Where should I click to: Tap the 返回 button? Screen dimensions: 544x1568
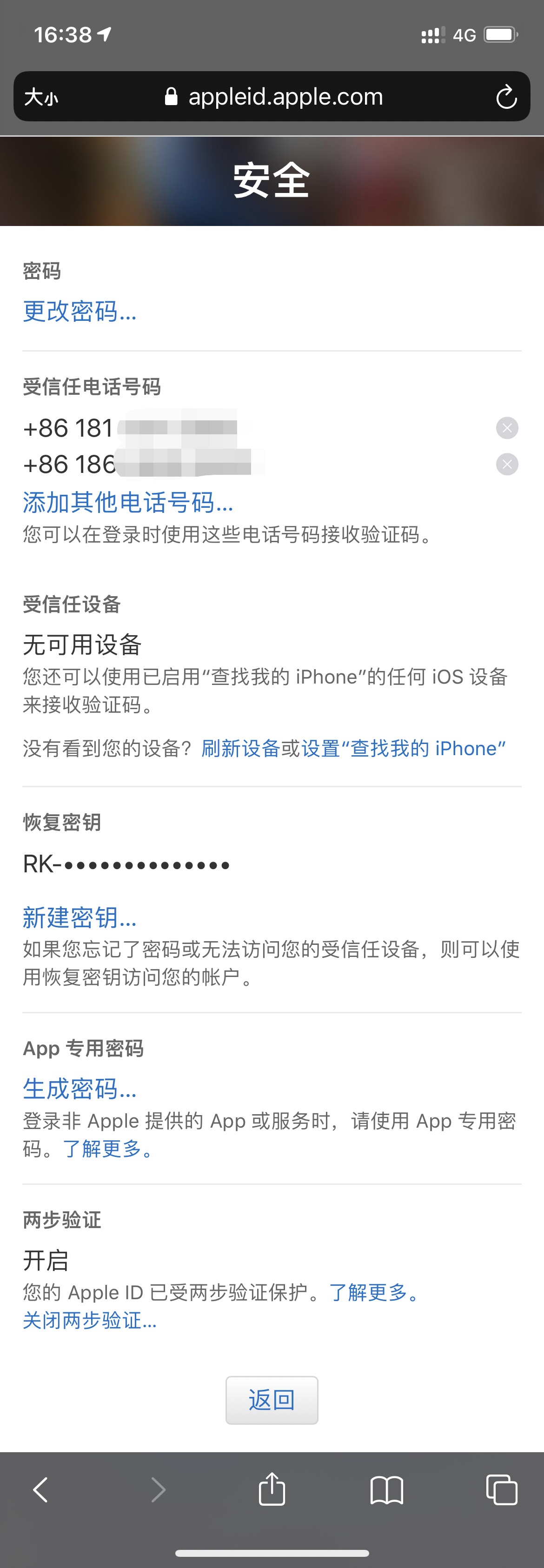[272, 1400]
